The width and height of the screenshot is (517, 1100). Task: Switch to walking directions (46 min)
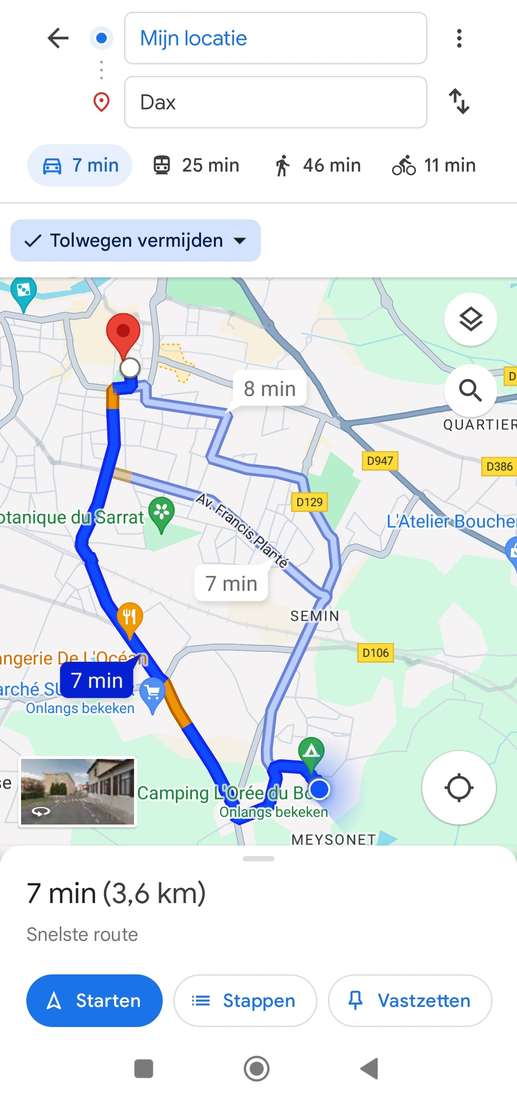click(x=318, y=166)
